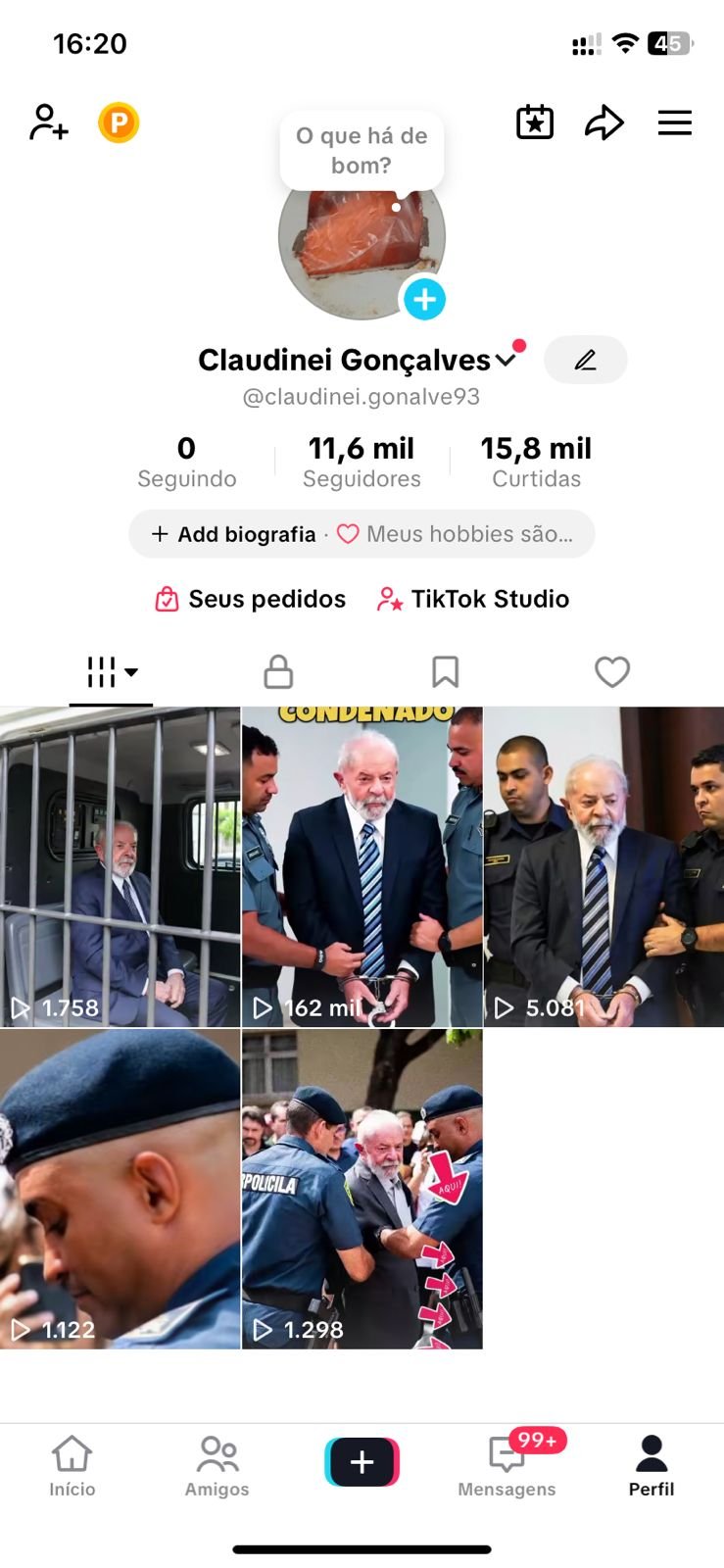Play the video with 162 mil views
The width and height of the screenshot is (724, 1568).
click(x=362, y=866)
